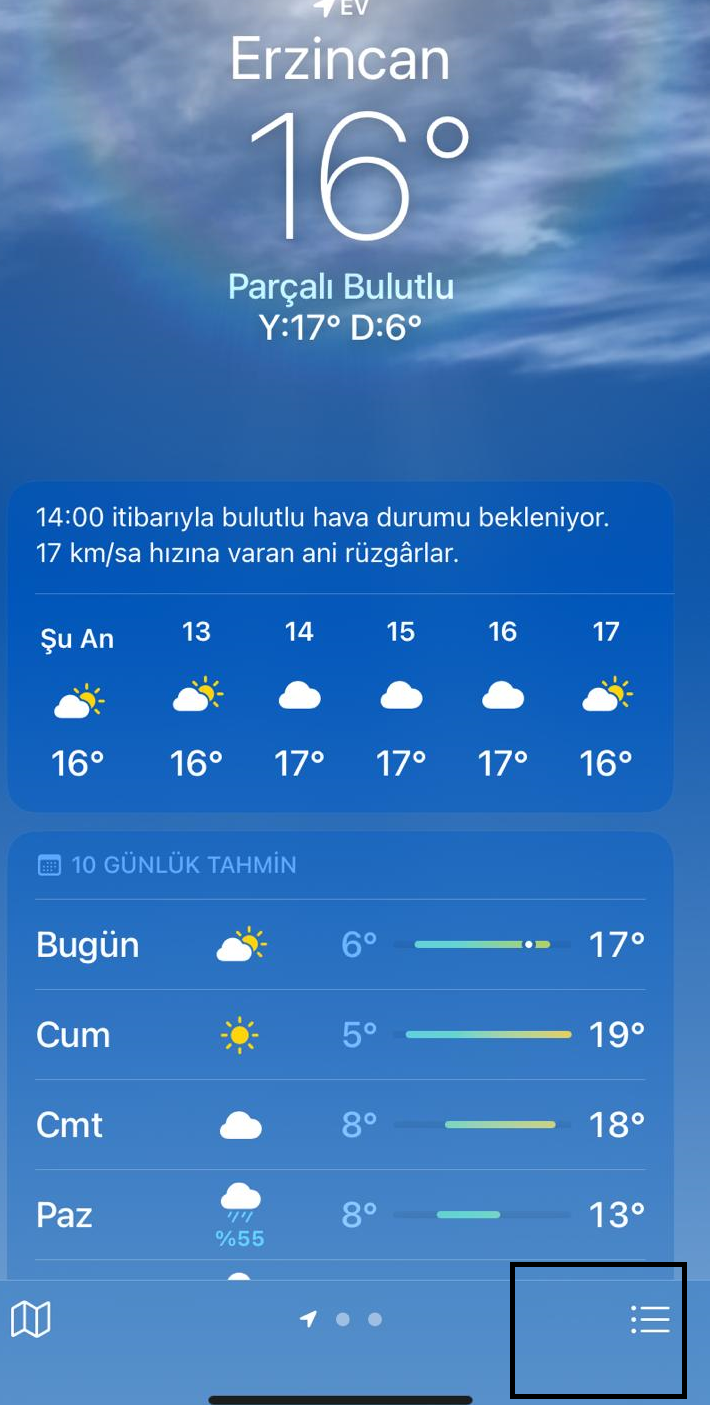Image resolution: width=710 pixels, height=1405 pixels.
Task: View Cmt forecast details
Action: coord(340,1125)
